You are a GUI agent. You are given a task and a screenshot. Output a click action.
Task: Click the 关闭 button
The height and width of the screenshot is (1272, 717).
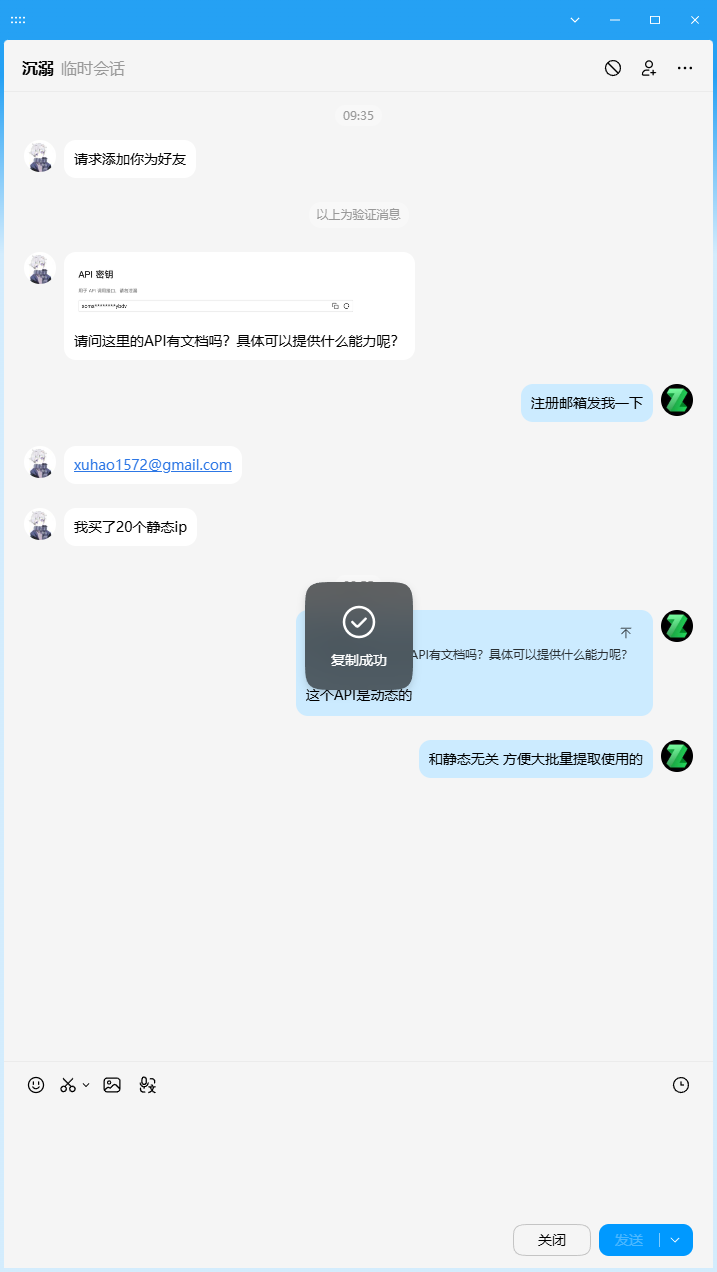click(x=552, y=1240)
